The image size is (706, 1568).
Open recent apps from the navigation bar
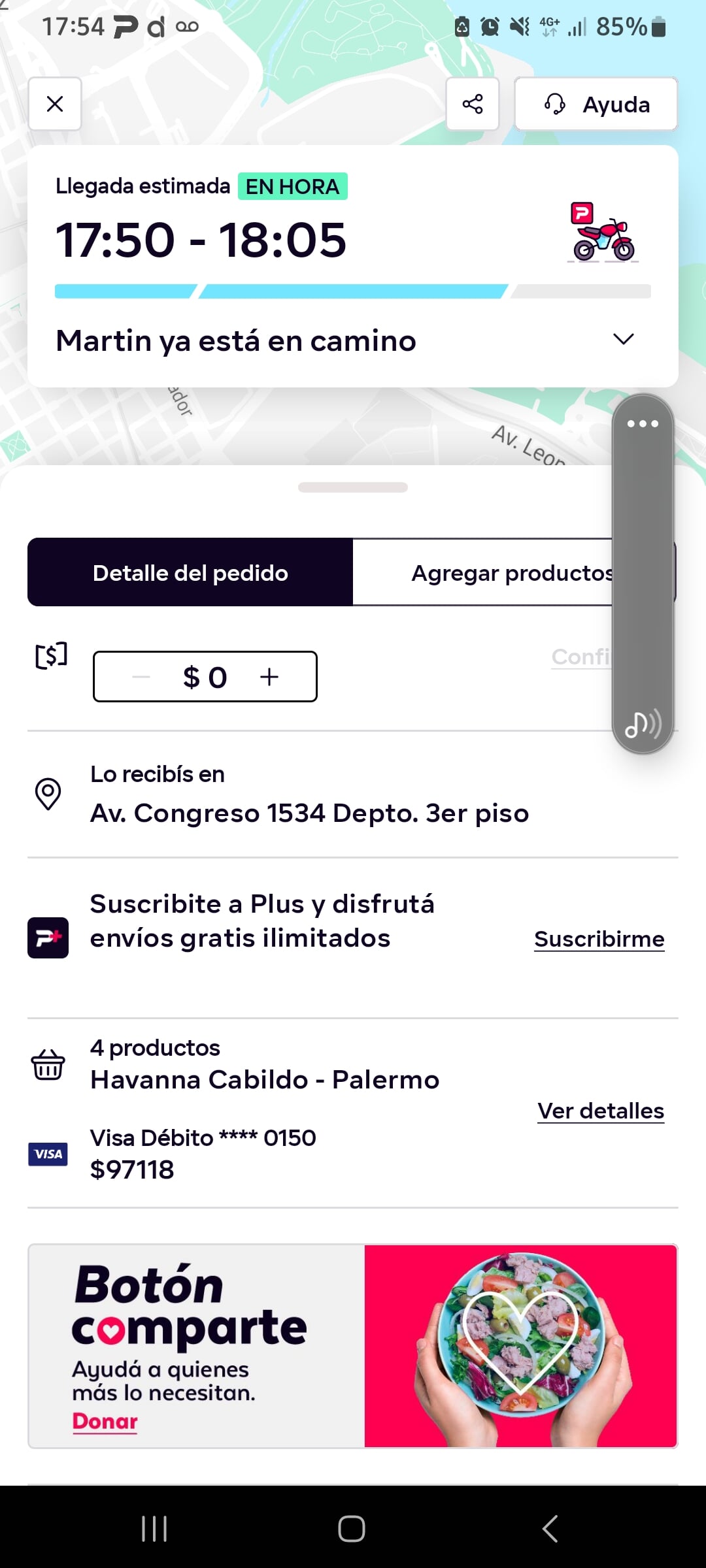(x=154, y=1528)
